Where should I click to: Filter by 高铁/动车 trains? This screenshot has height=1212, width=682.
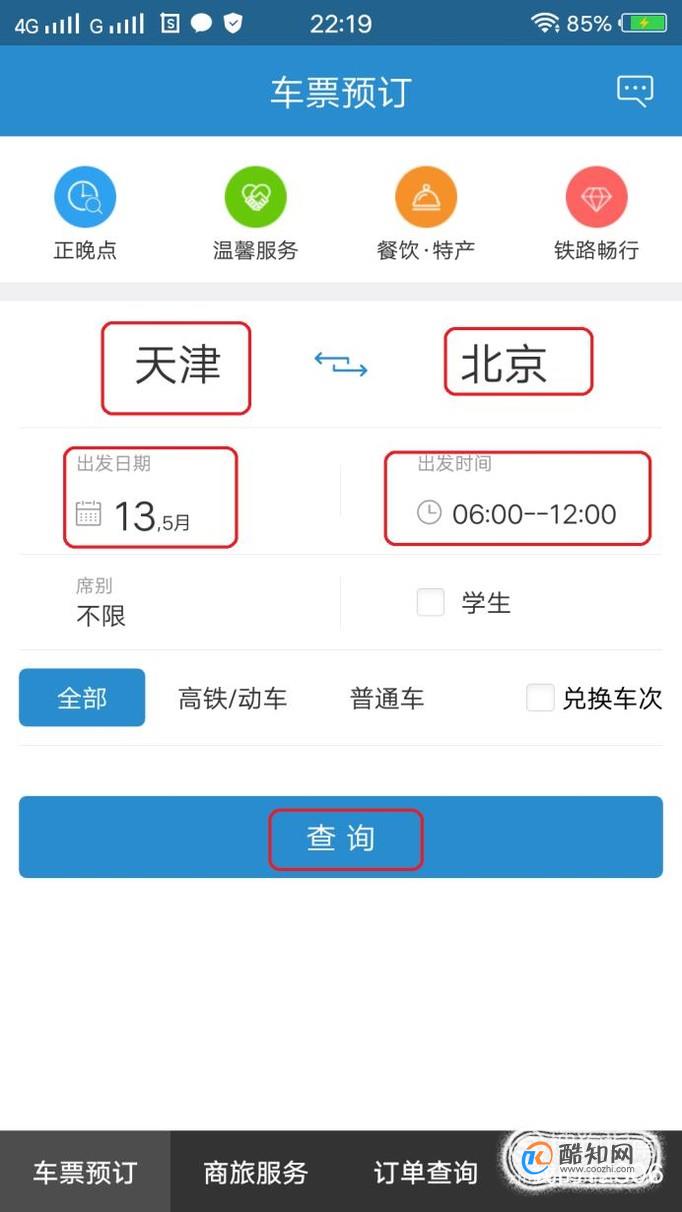click(x=233, y=698)
